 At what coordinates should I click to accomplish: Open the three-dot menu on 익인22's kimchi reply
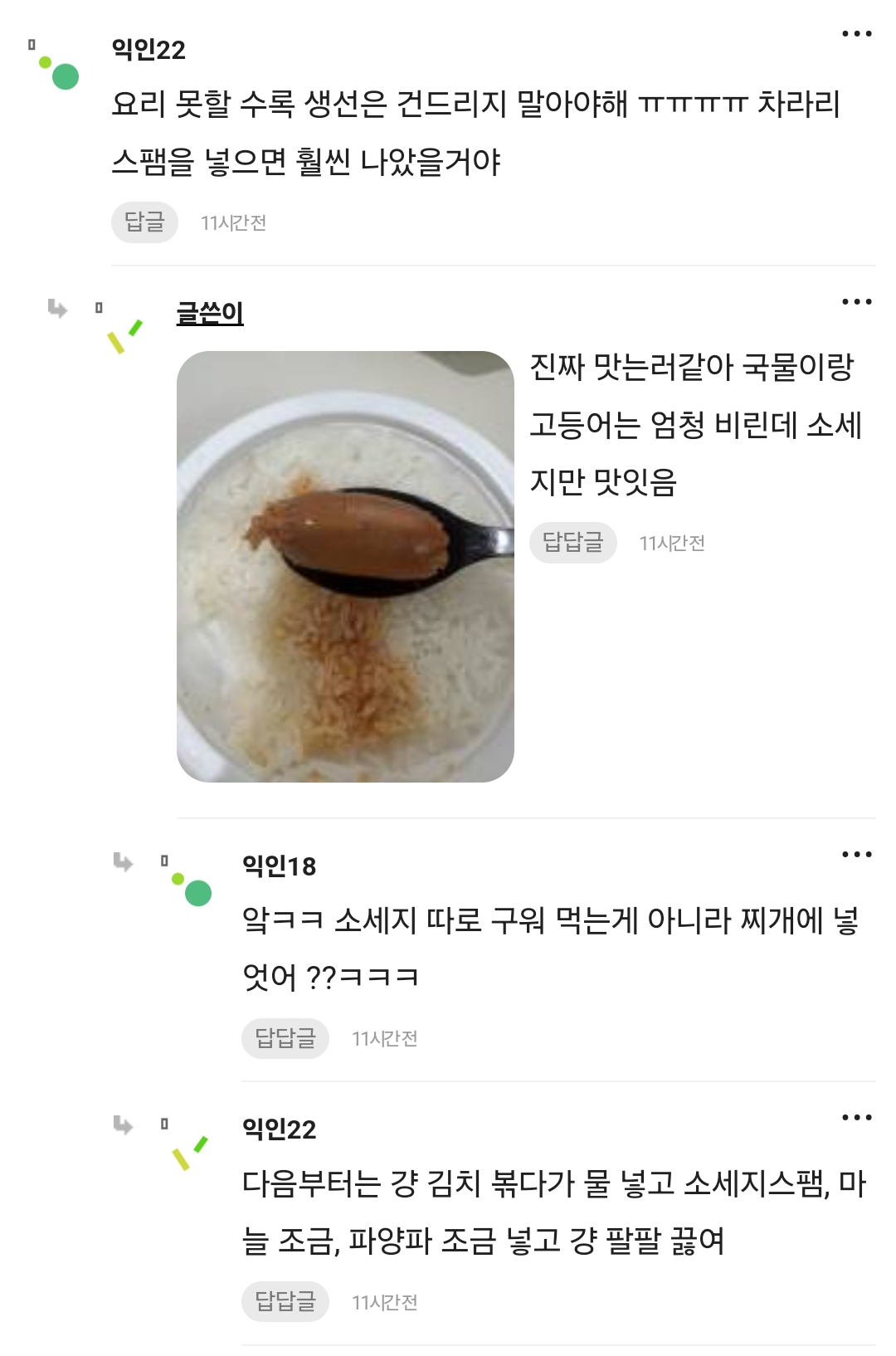(x=856, y=1118)
